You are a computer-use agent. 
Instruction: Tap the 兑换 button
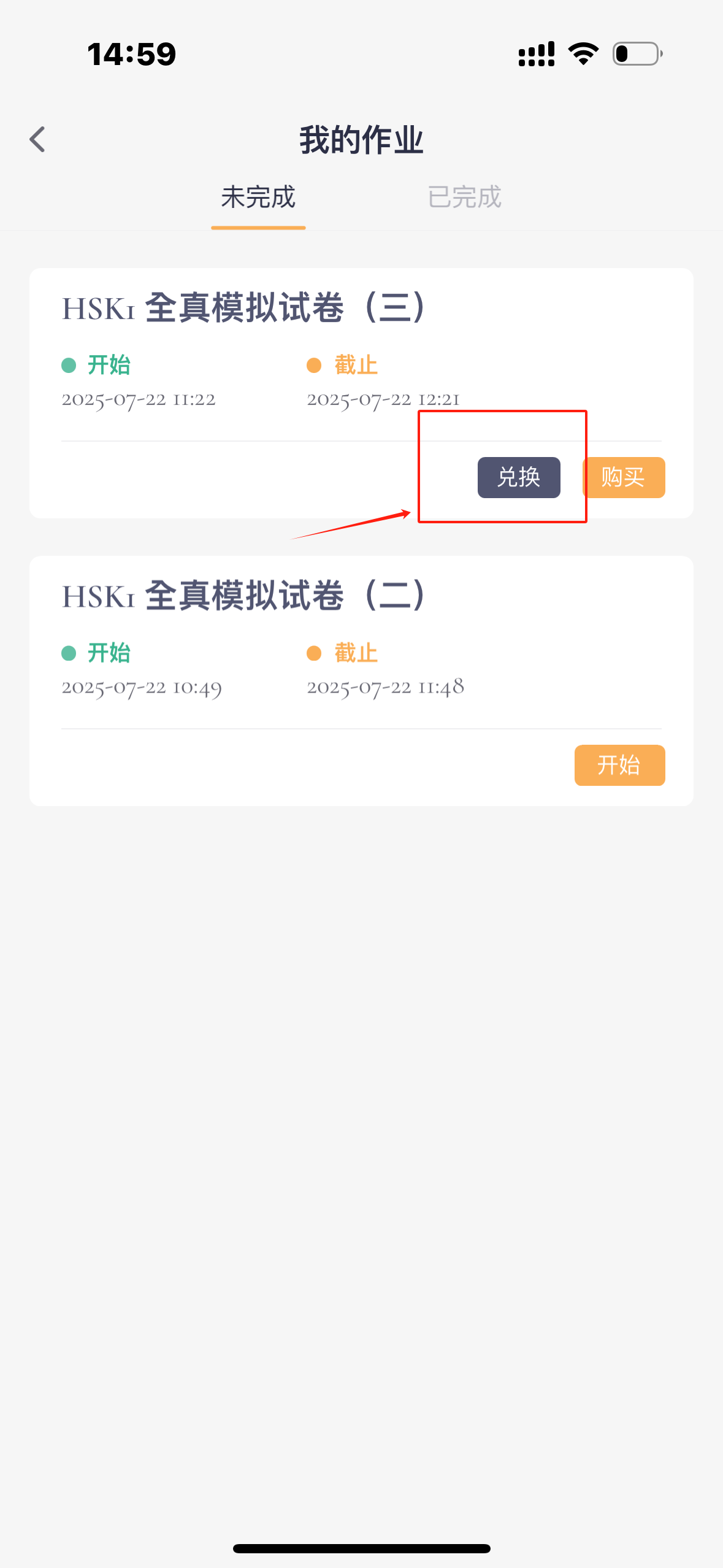(519, 477)
